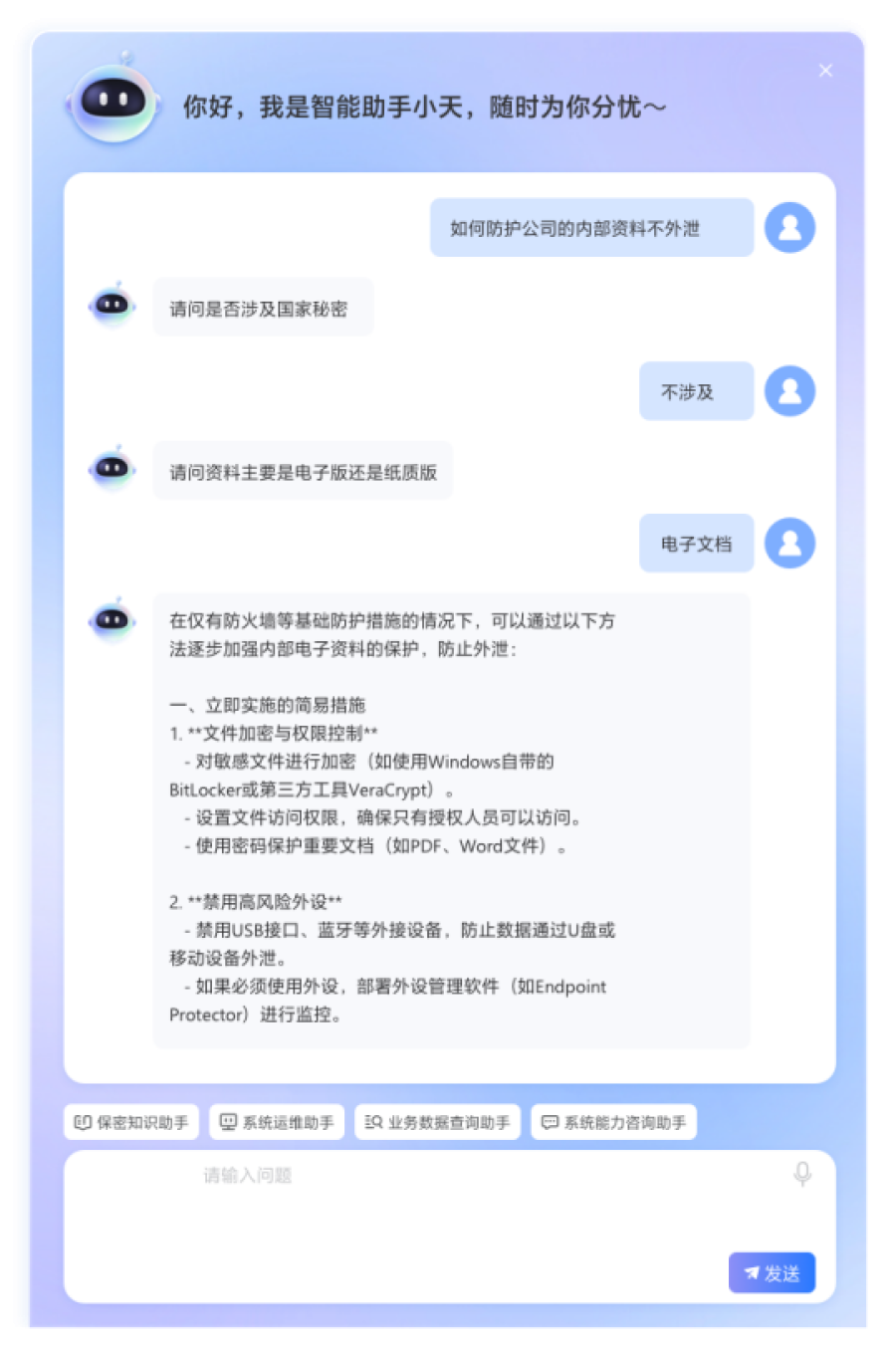
Task: Close the 小天 assistant window
Action: (x=825, y=71)
